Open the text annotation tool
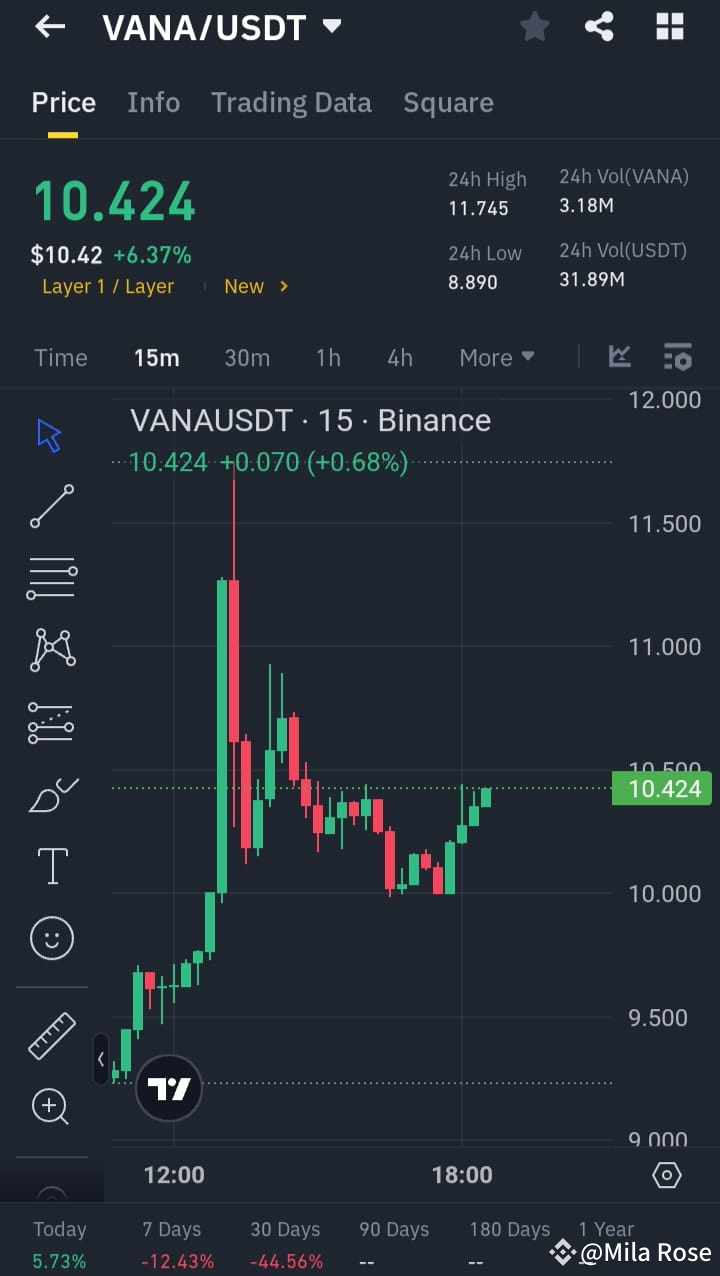The height and width of the screenshot is (1276, 720). pyautogui.click(x=50, y=865)
